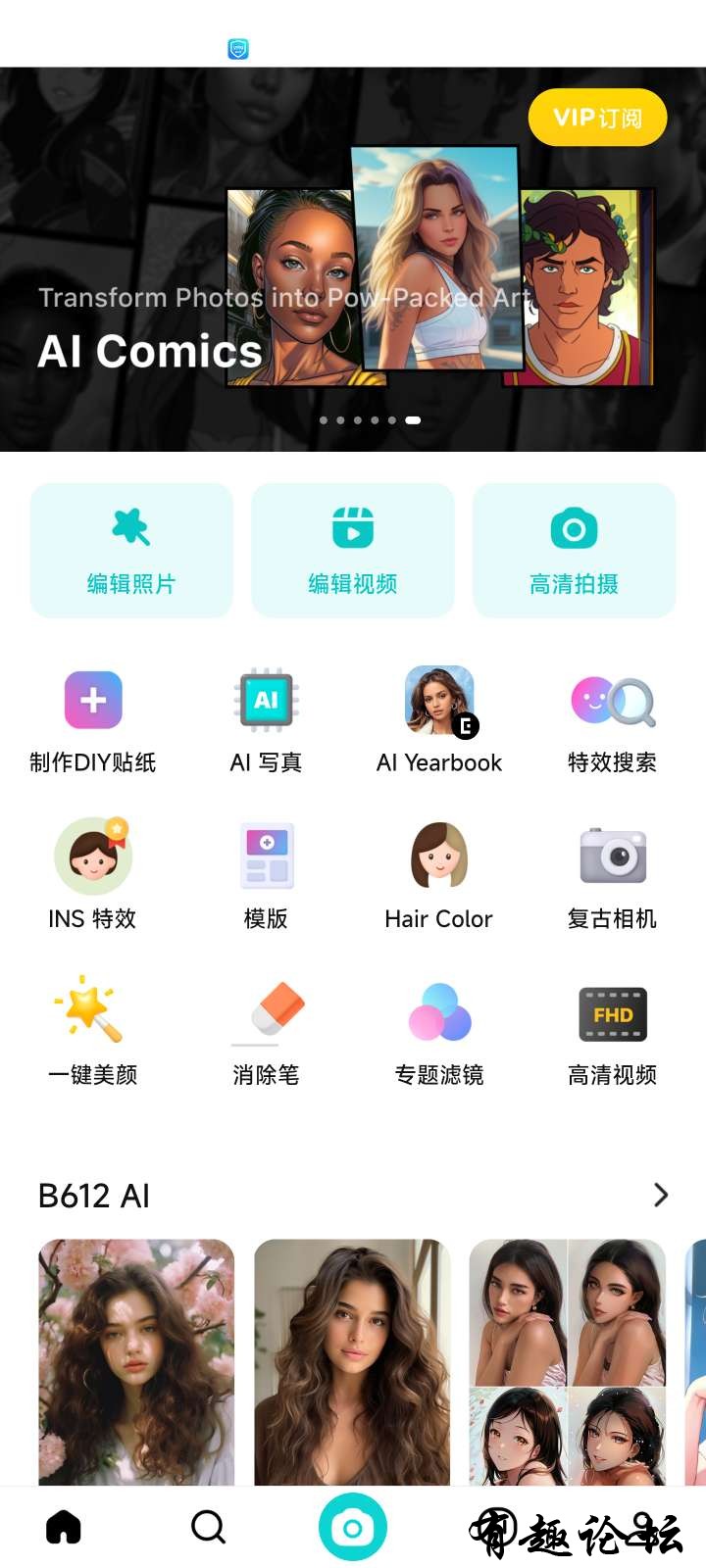Switch to the search tab
This screenshot has width=706, height=1568.
coord(208,1527)
